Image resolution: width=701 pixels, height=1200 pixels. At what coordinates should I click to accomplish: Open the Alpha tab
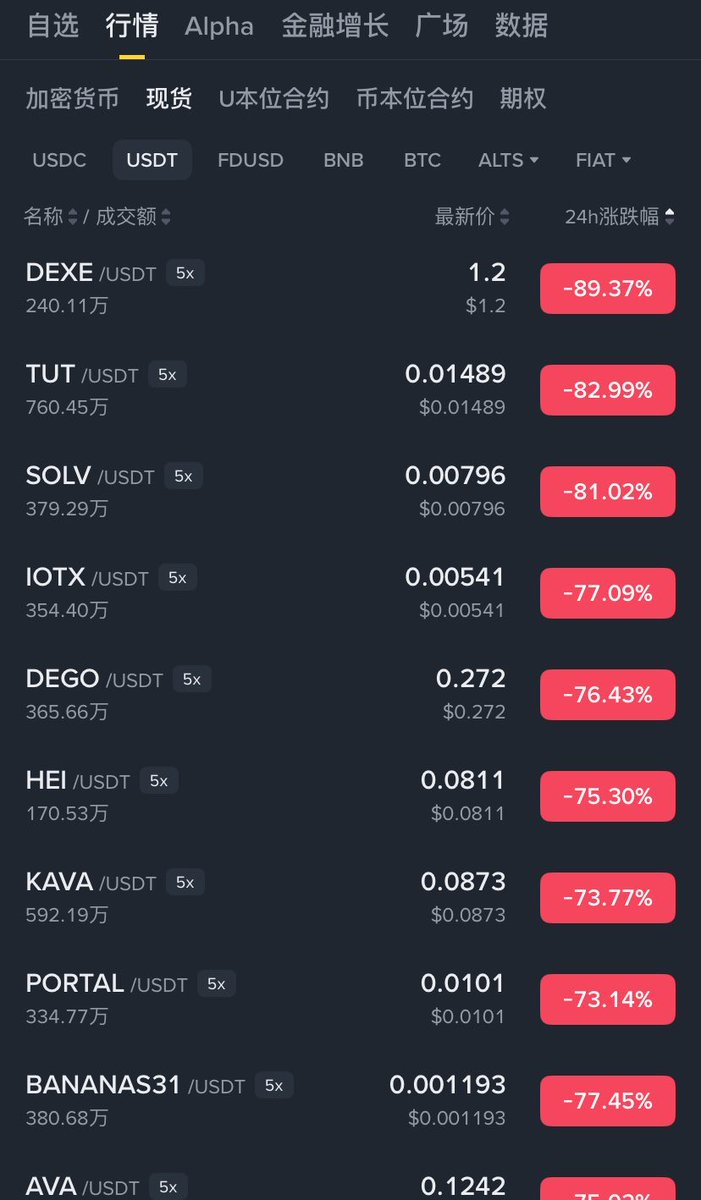click(219, 26)
